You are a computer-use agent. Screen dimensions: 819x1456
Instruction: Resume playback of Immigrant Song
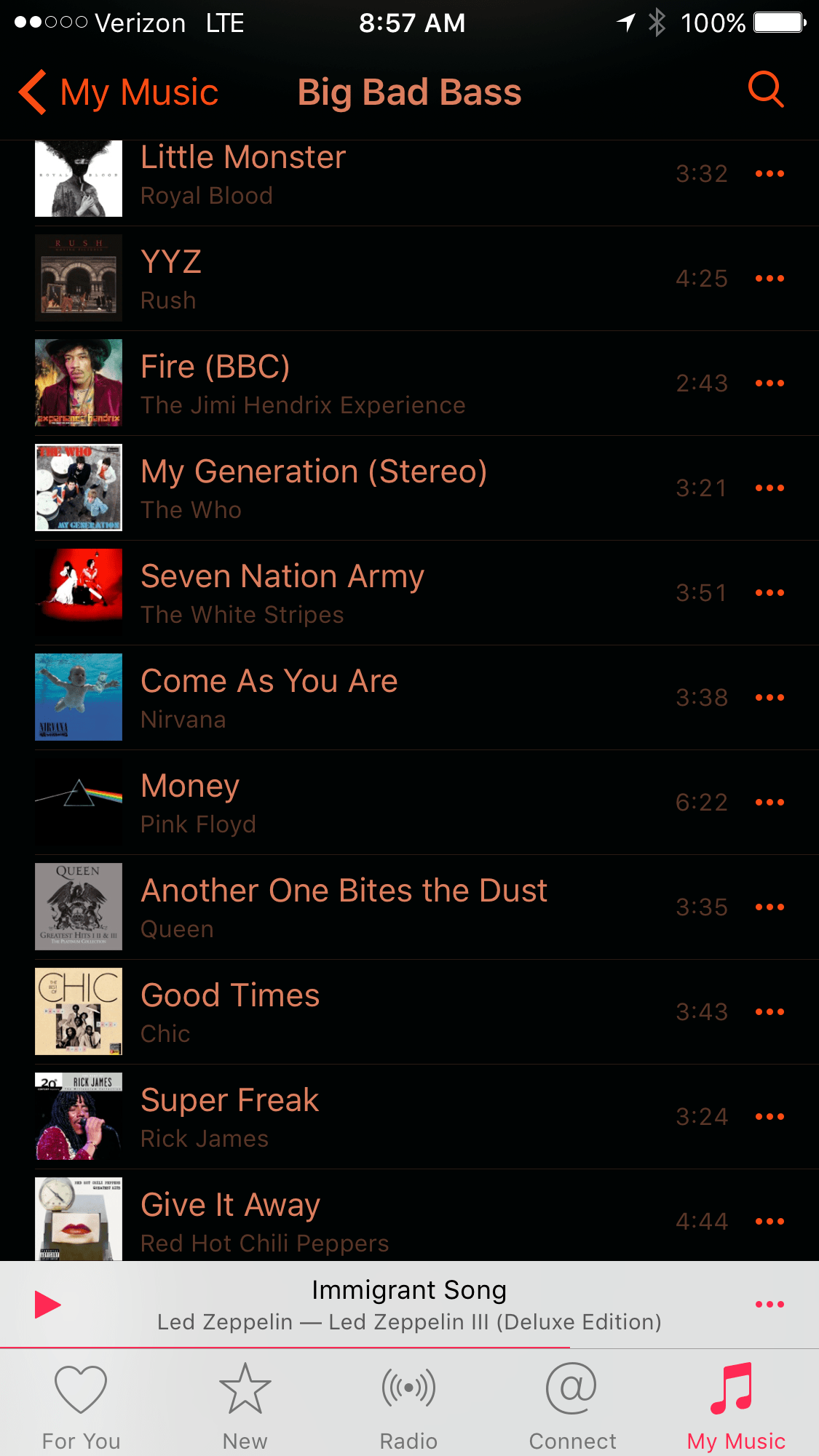click(x=48, y=1305)
